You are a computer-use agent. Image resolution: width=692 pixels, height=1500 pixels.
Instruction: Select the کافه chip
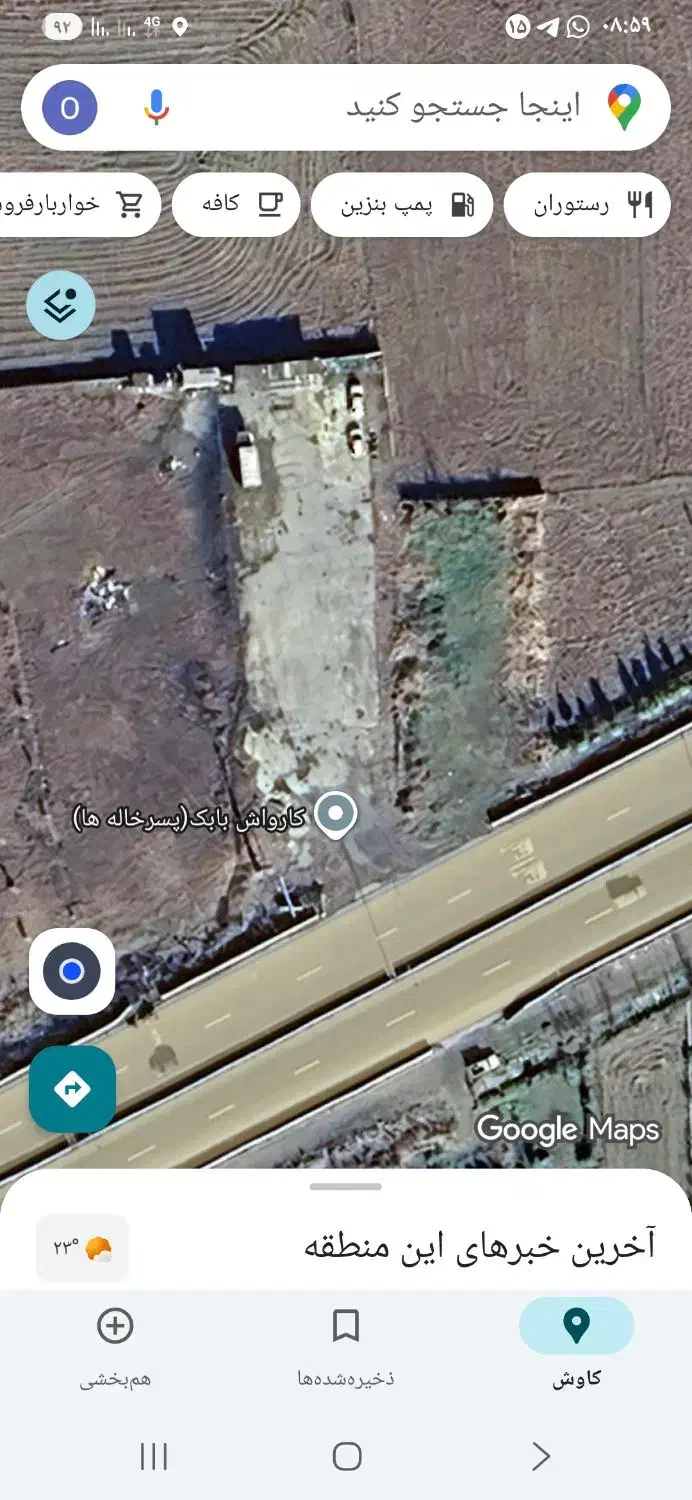click(x=236, y=205)
